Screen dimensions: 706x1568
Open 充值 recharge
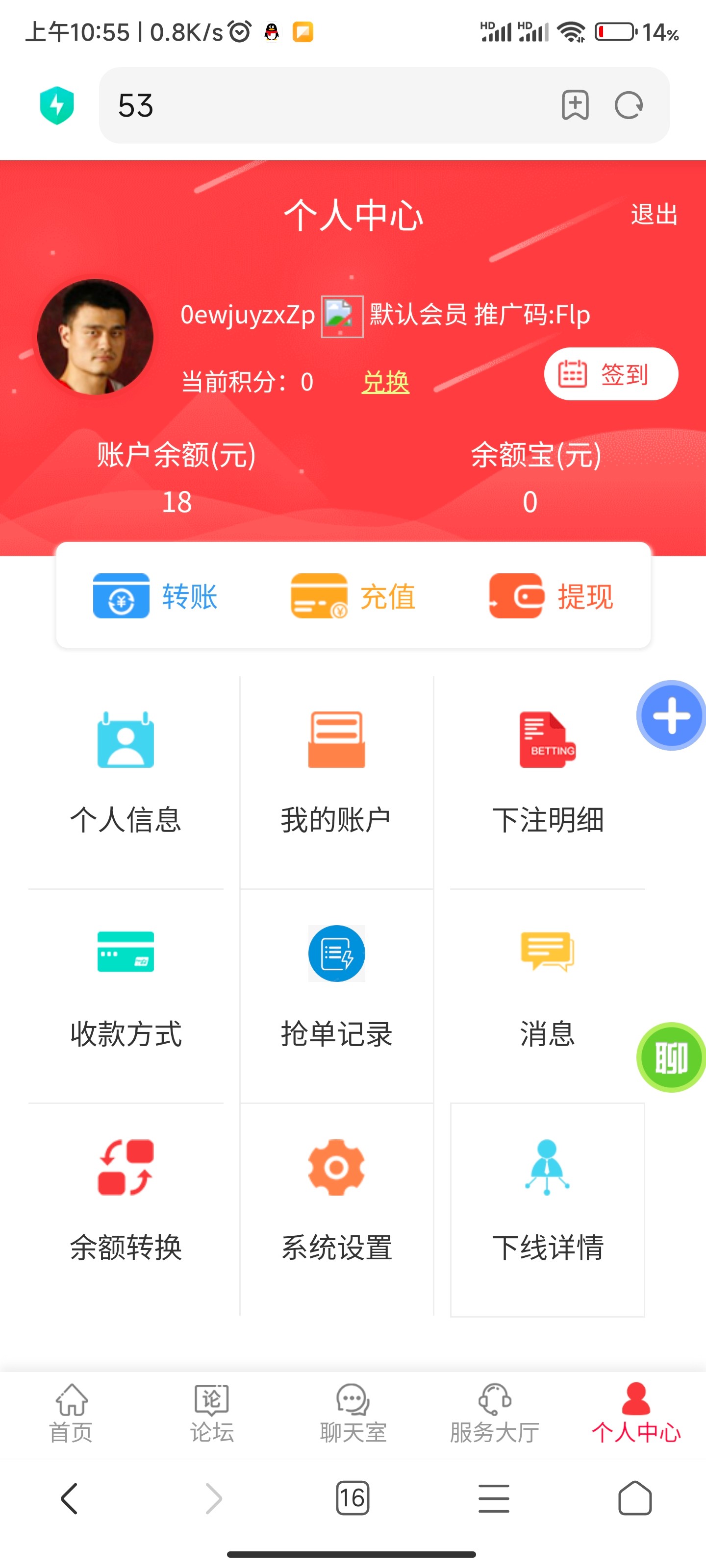coord(353,596)
